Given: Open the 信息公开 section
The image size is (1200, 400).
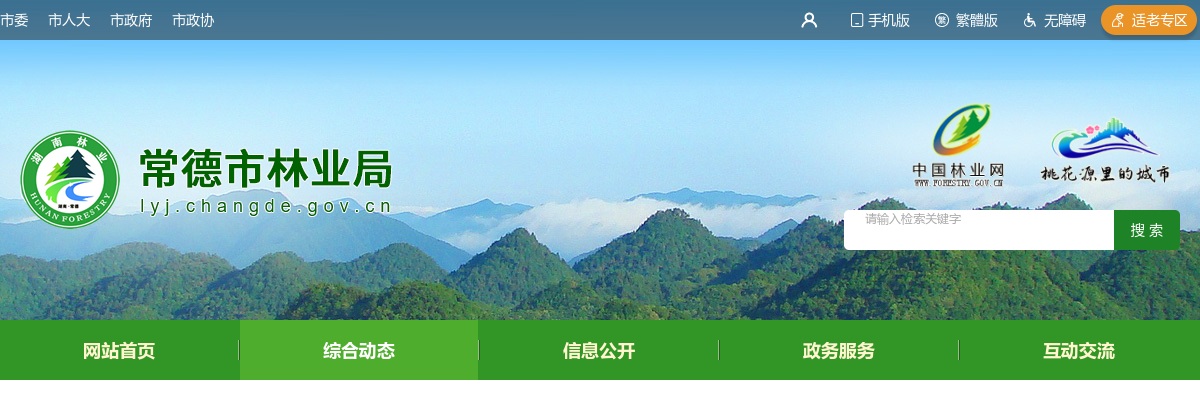Looking at the screenshot, I should point(599,351).
